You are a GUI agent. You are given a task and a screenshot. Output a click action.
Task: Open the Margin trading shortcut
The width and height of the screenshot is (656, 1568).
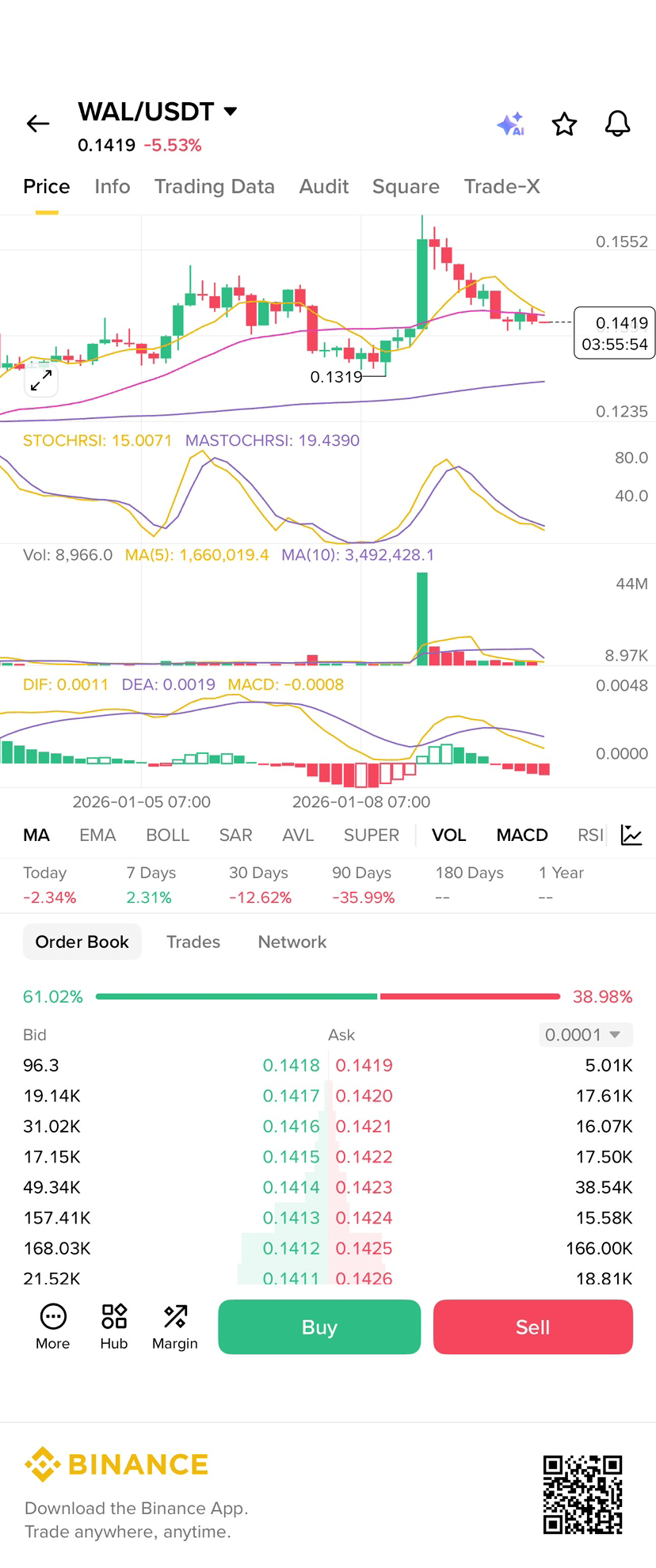coord(175,1326)
